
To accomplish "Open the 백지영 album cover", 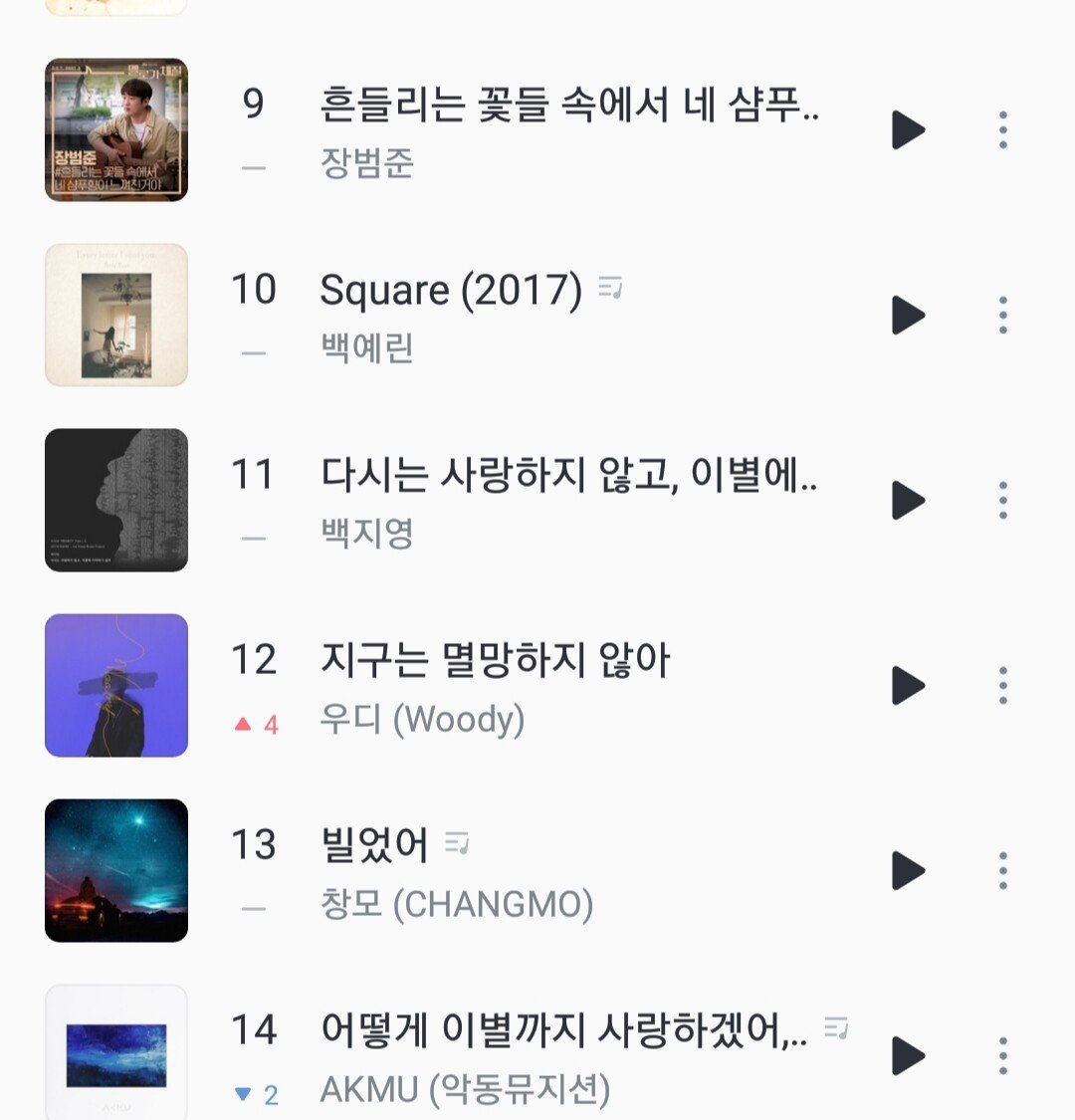I will click(116, 501).
